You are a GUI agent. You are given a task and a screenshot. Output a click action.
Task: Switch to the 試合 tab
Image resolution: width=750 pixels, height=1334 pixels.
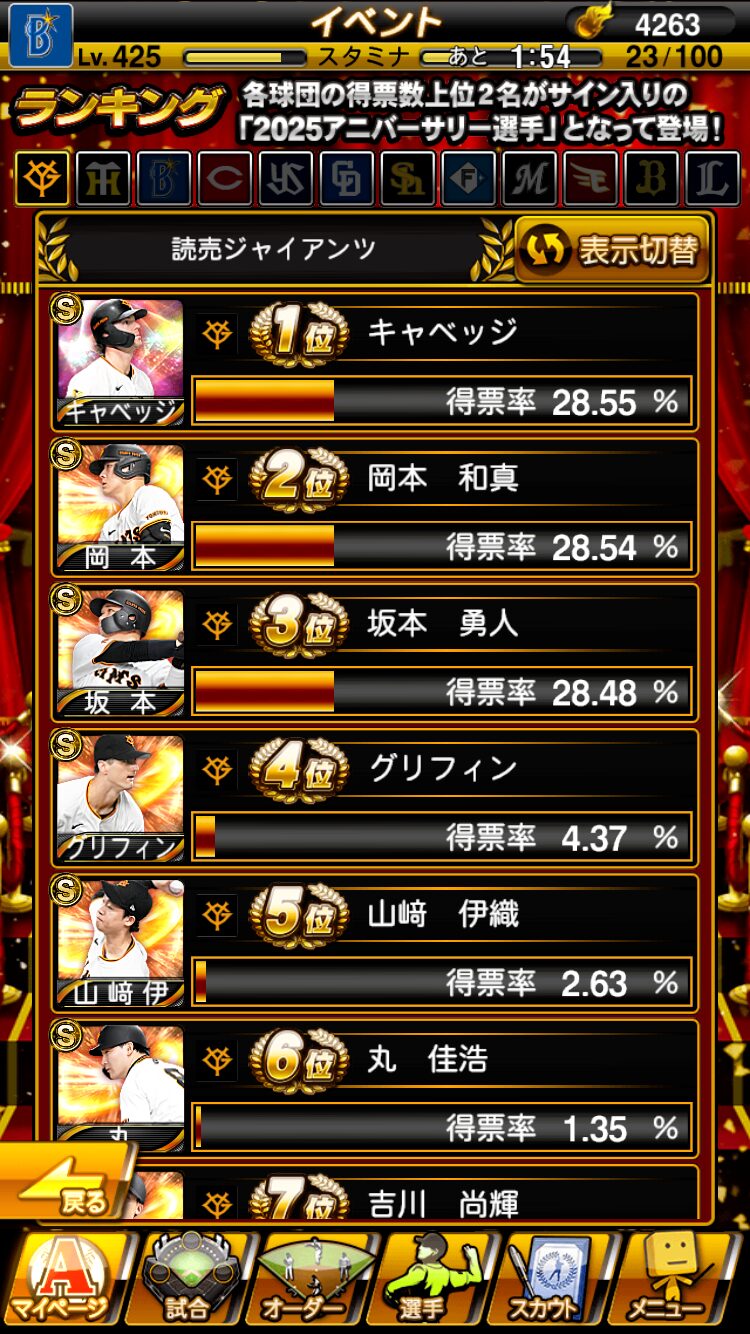click(188, 1280)
